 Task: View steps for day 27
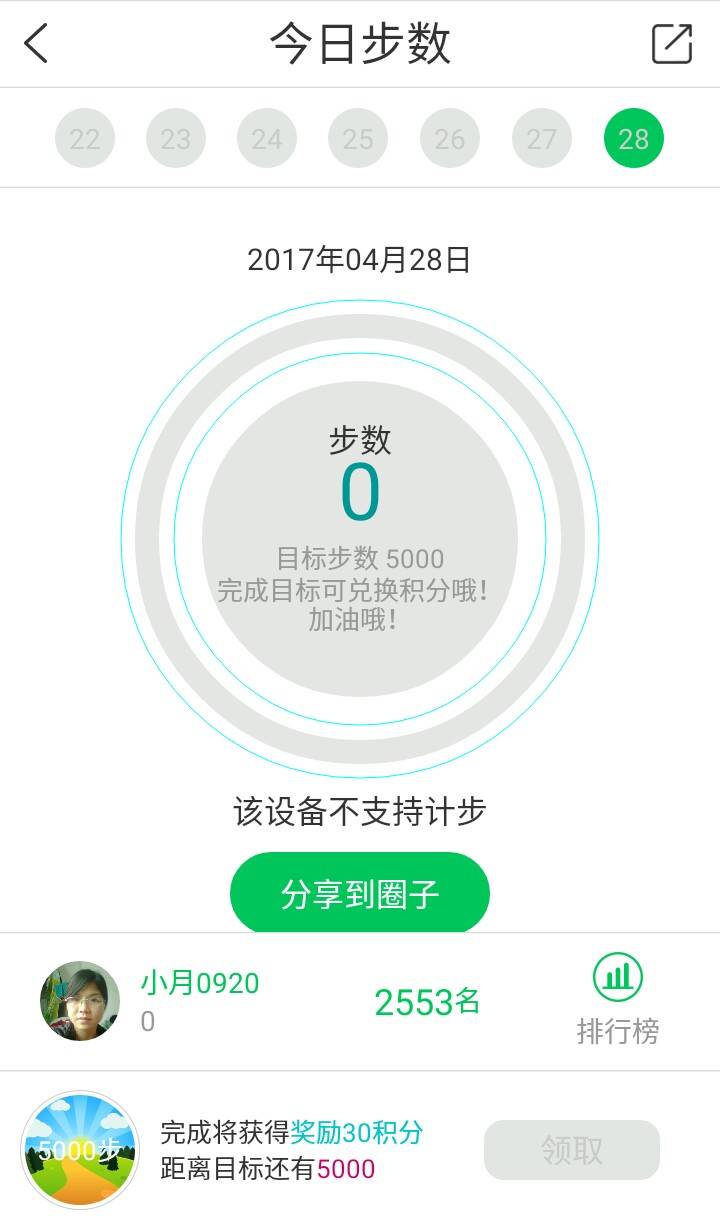coord(541,139)
